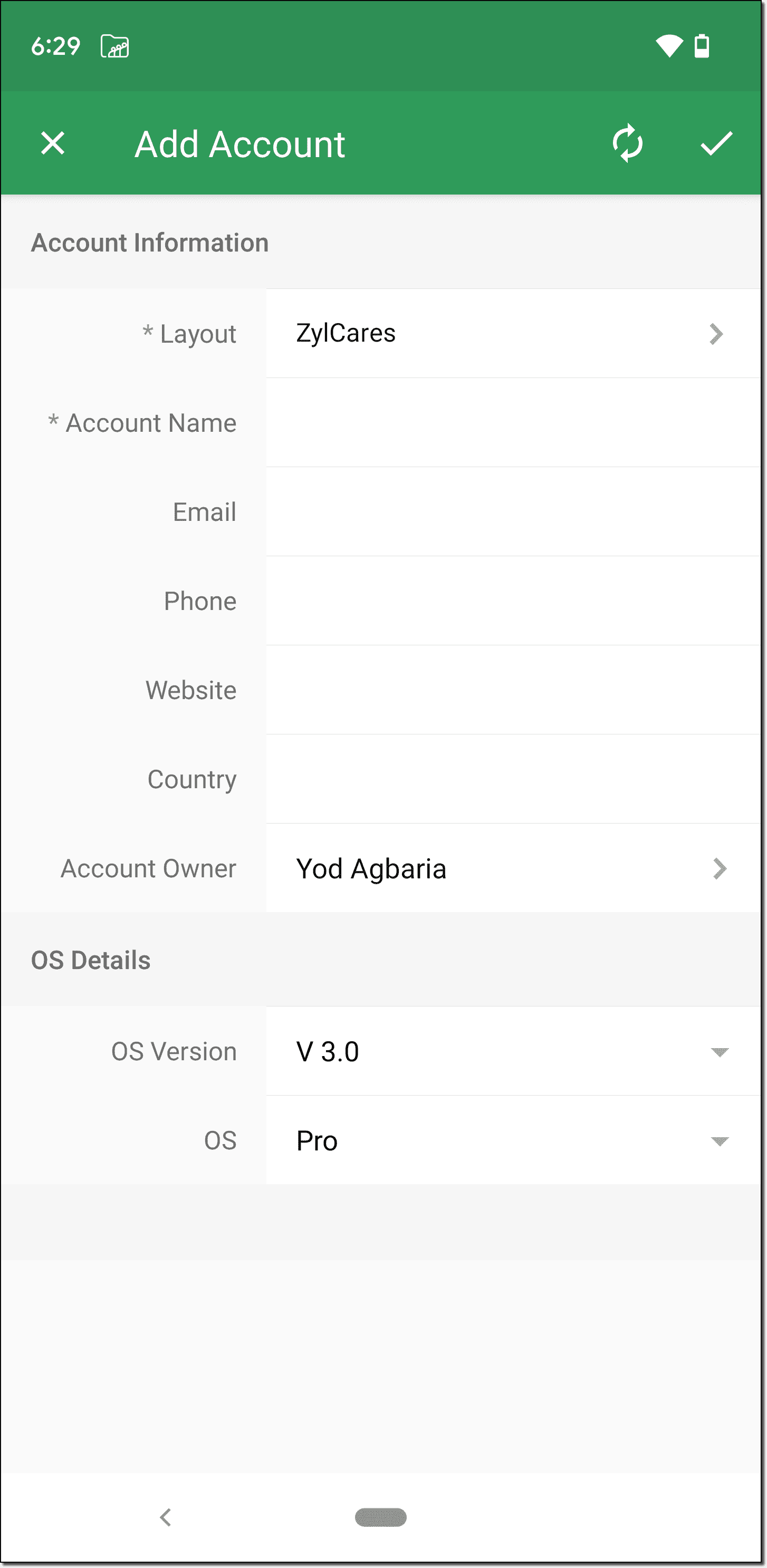This screenshot has height=1568, width=767.
Task: Change Account Owner Yod Agbaria
Action: pyautogui.click(x=512, y=868)
